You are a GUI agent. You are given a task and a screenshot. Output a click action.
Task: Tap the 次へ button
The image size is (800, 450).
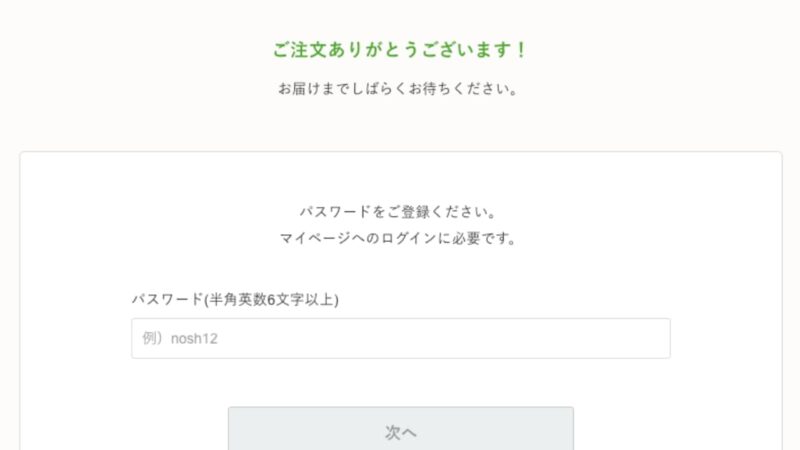click(400, 431)
